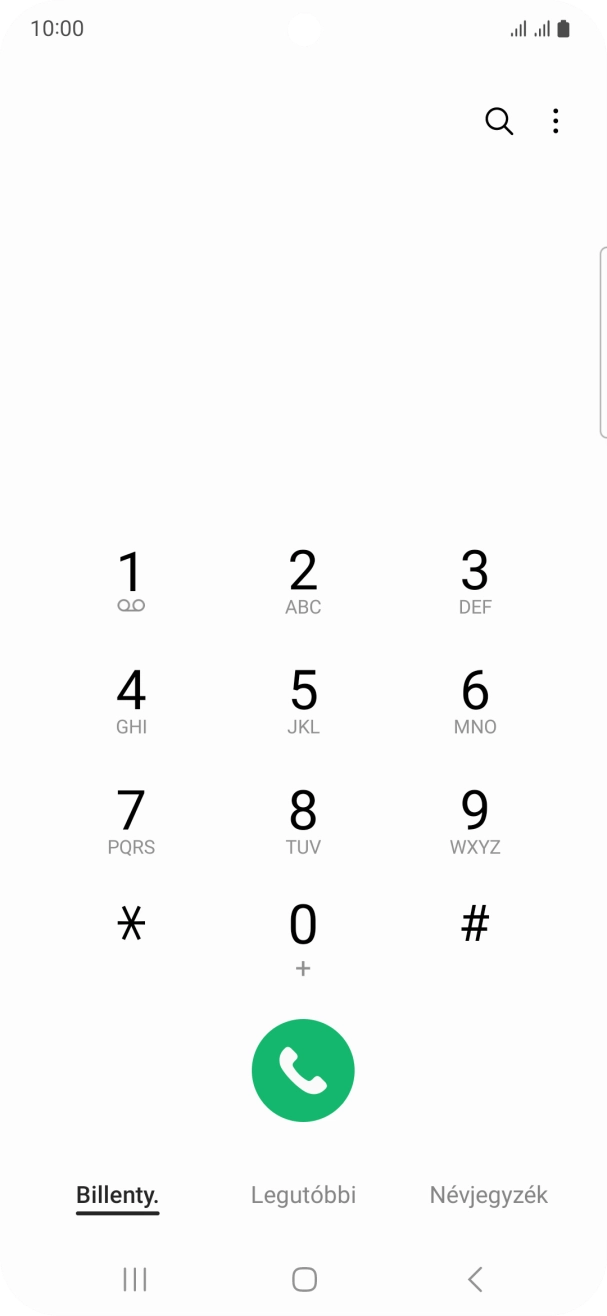The height and width of the screenshot is (1316, 607).
Task: Tap the 2 ABC key
Action: [303, 580]
